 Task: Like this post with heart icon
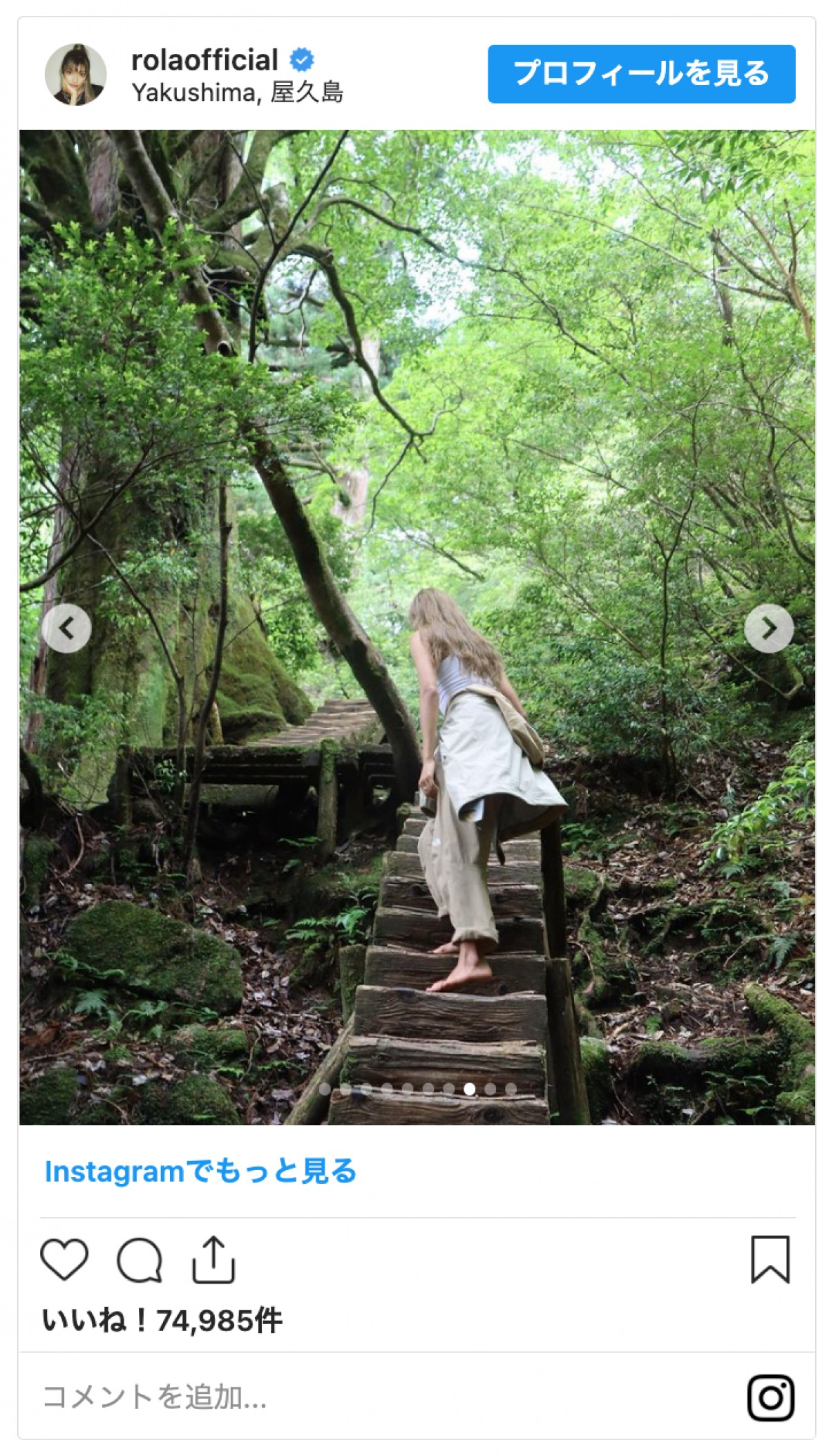pos(65,1259)
